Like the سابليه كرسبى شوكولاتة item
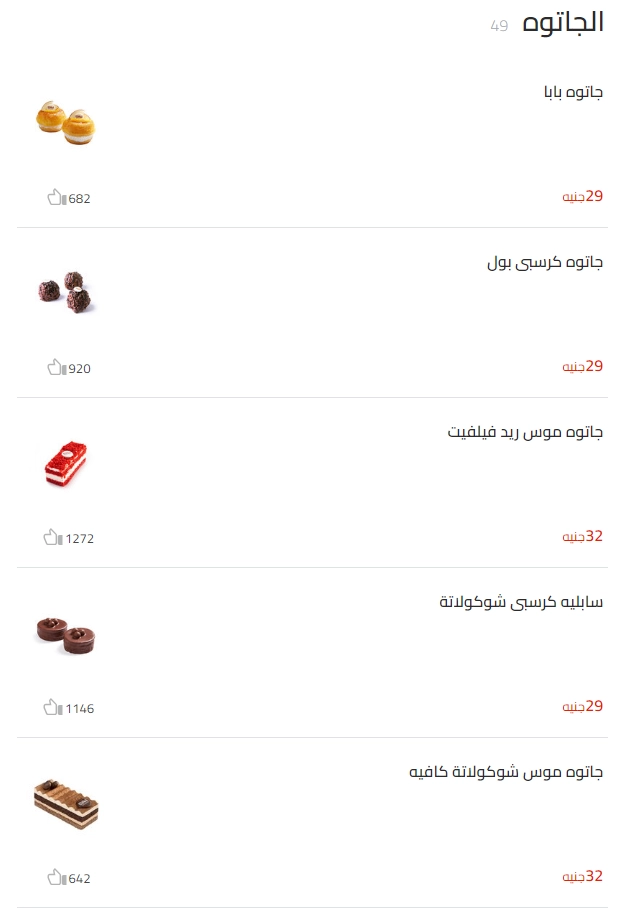This screenshot has width=635, height=908. click(53, 708)
